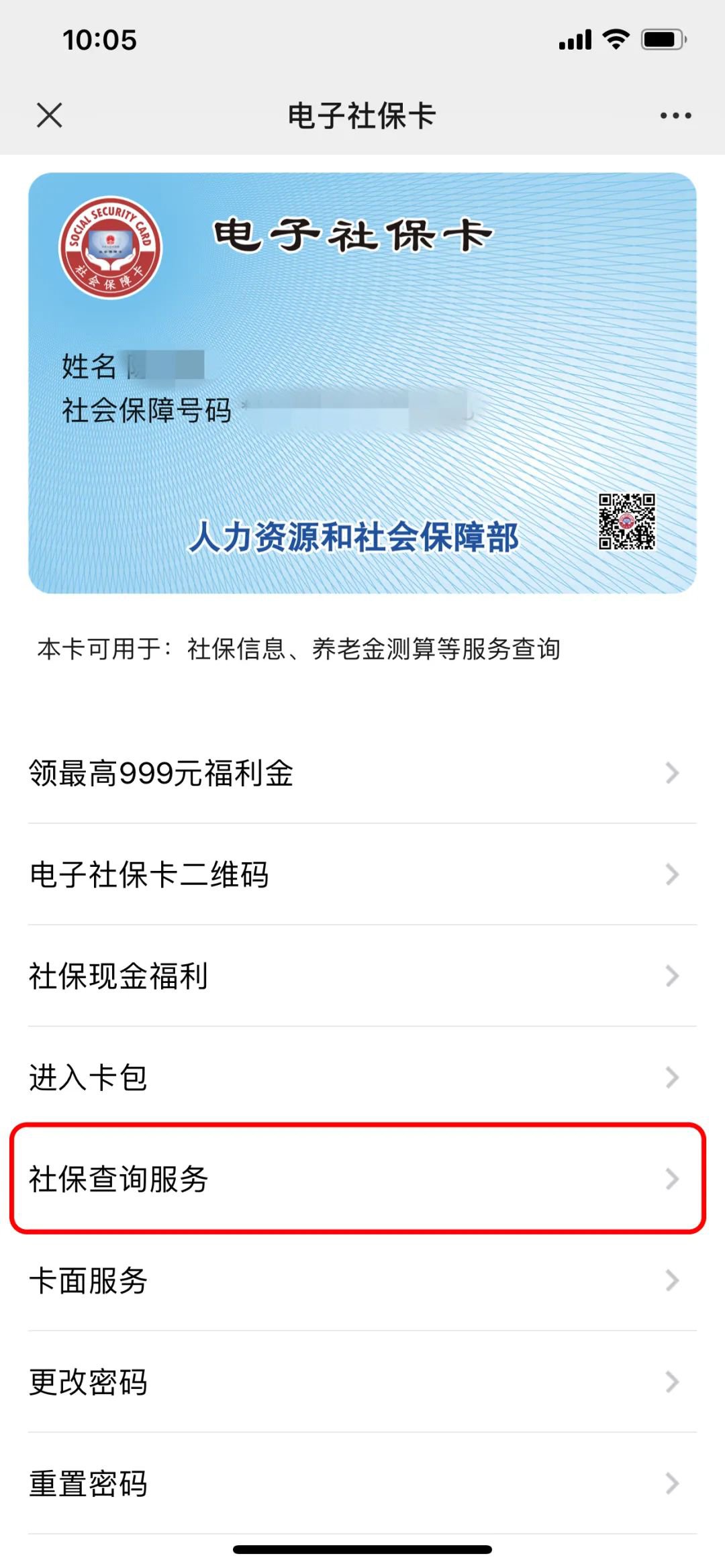Open 电子社保卡二维码
This screenshot has width=725, height=1568.
(362, 874)
